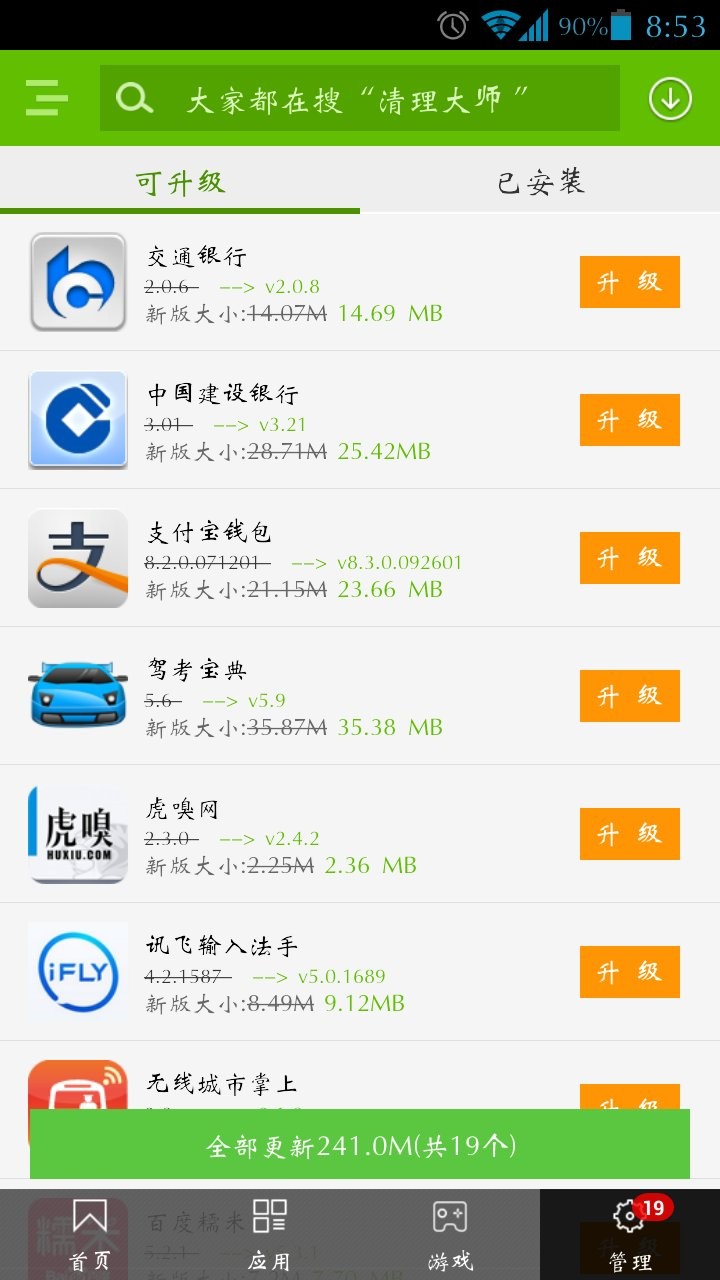Screen dimensions: 720x1280
Task: Tap the 中国建设银行 app icon
Action: (76, 419)
